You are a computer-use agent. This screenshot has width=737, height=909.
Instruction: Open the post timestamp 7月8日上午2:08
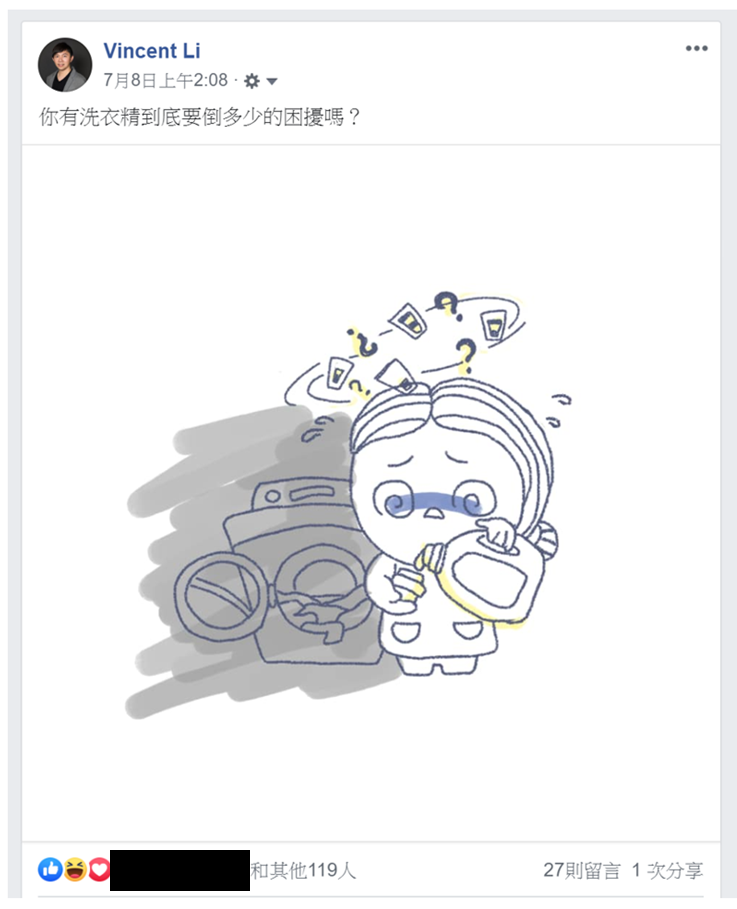click(165, 80)
